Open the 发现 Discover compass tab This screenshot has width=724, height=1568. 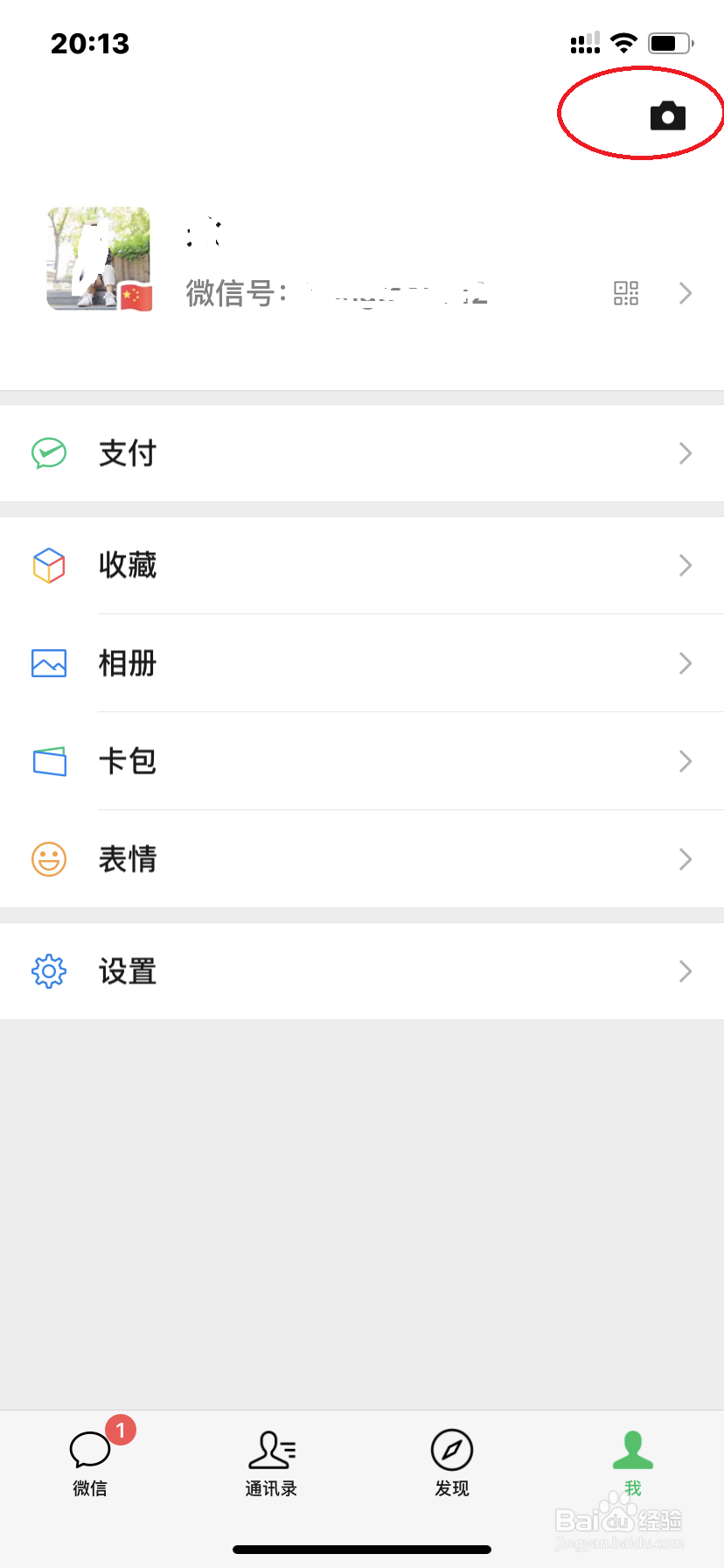(x=452, y=1461)
